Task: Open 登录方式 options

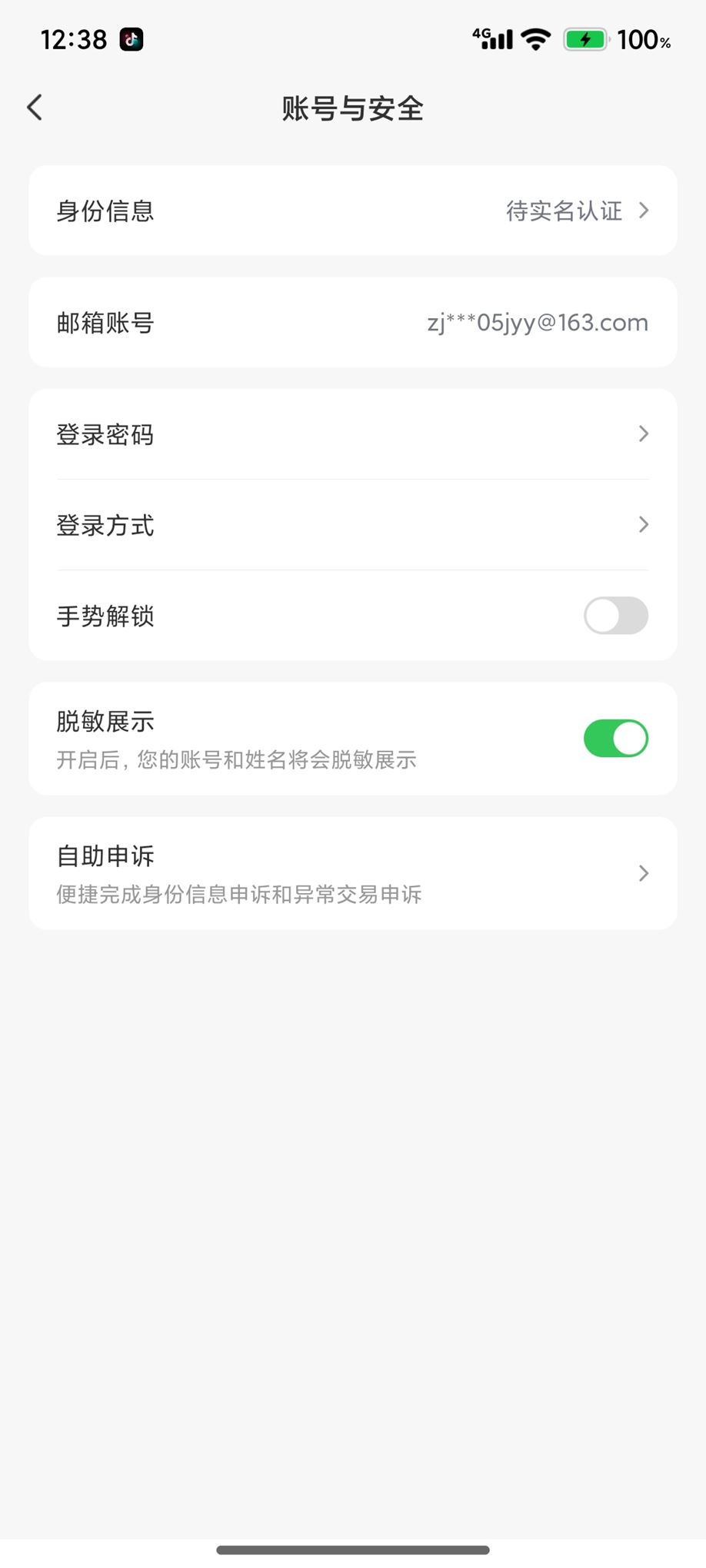Action: [352, 525]
